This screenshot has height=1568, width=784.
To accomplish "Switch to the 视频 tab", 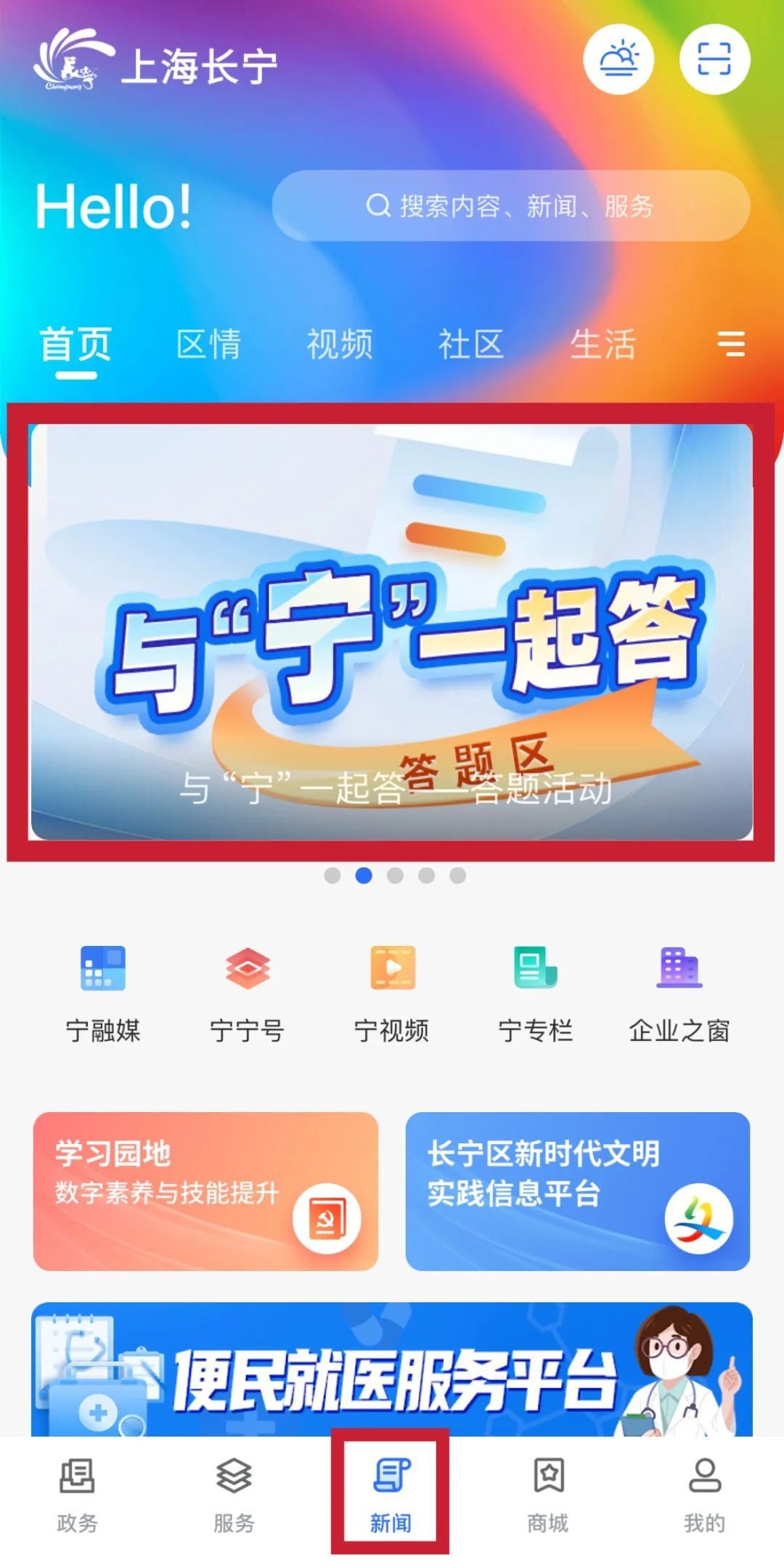I will tap(340, 344).
